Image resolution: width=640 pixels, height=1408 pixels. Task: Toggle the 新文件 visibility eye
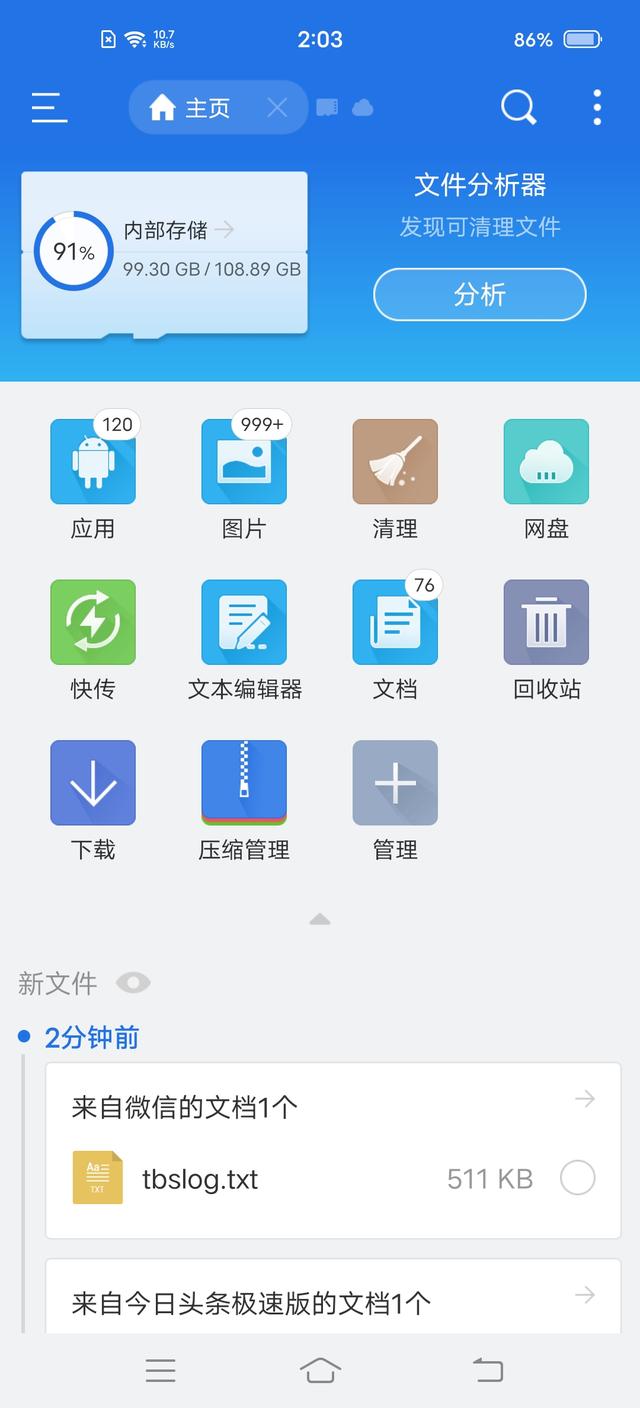133,983
